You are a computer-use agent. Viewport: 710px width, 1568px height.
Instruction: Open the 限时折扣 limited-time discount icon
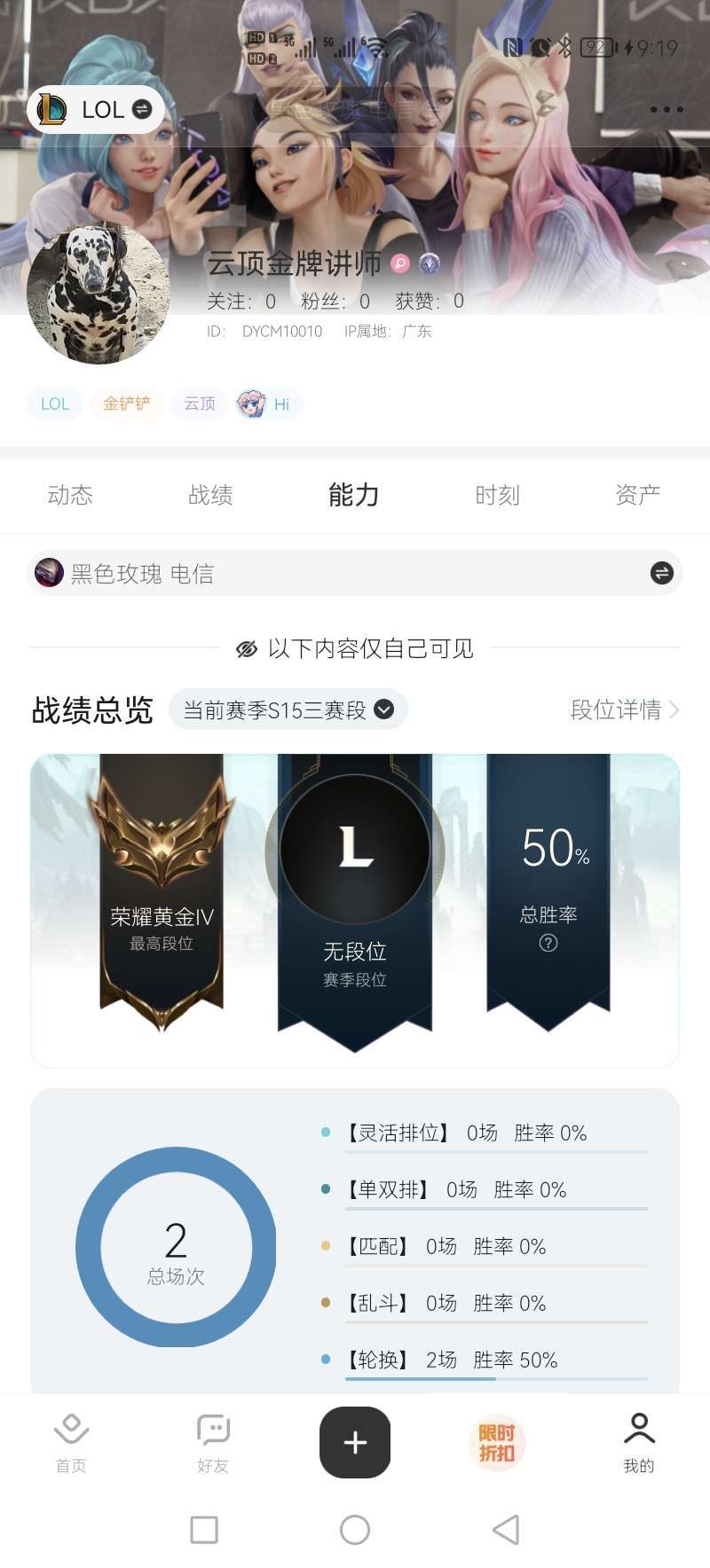496,1441
